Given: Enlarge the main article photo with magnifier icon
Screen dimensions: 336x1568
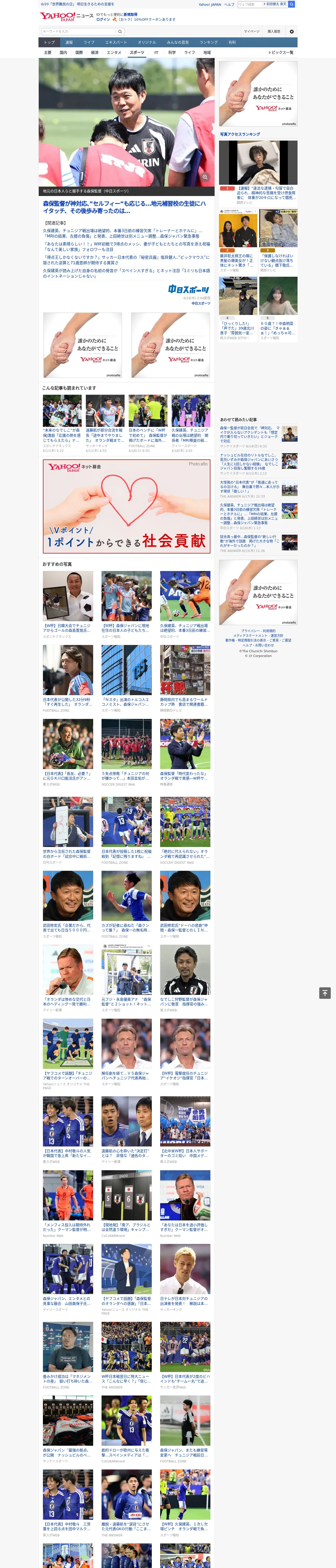Looking at the screenshot, I should 205,177.
